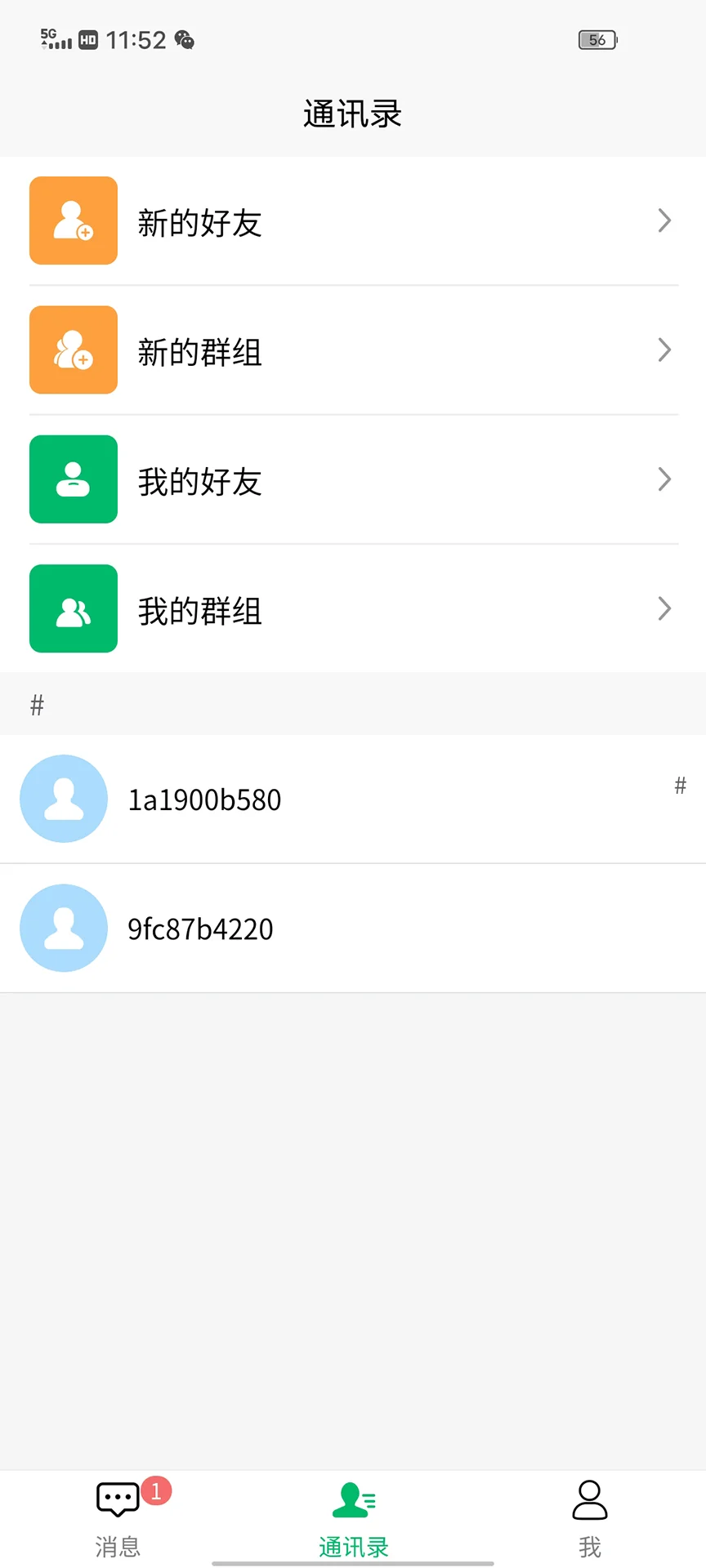Expand the 我的群组 row chevron
This screenshot has width=706, height=1568.
tap(664, 608)
